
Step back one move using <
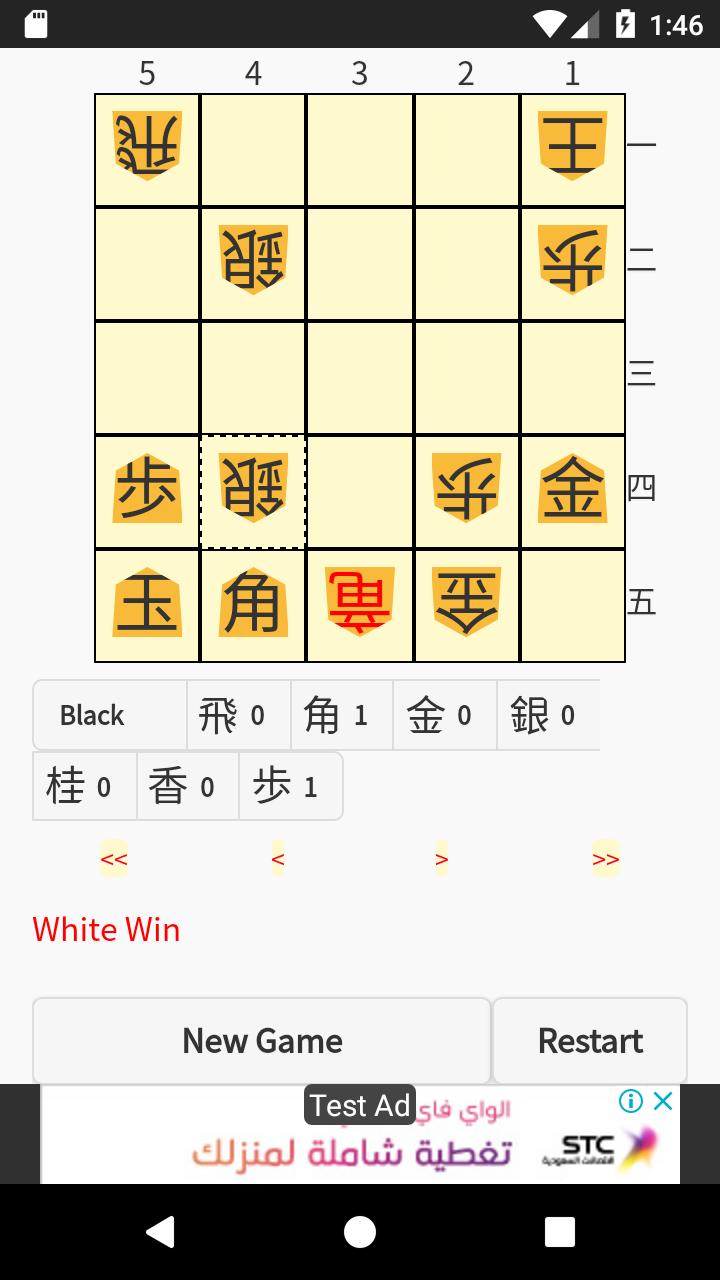point(278,858)
